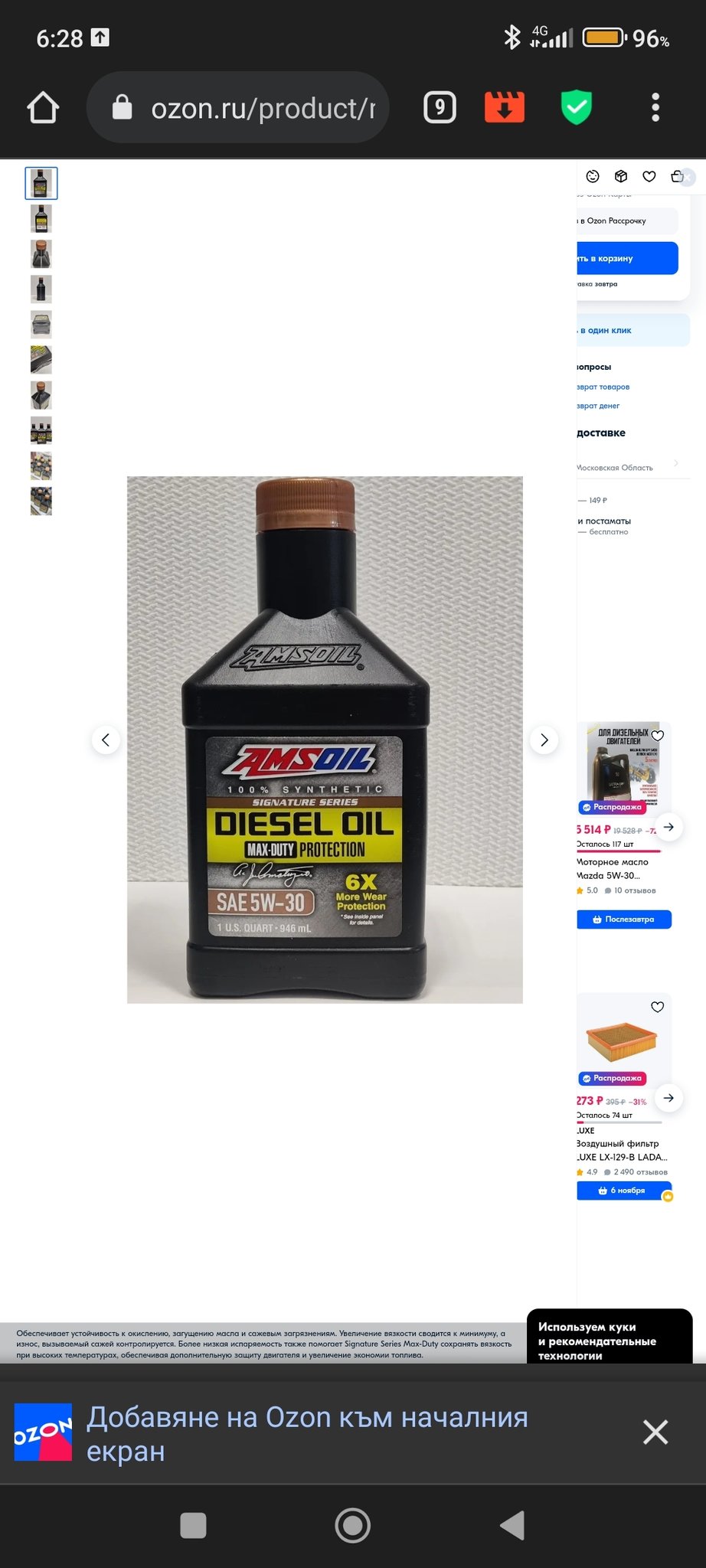Image resolution: width=706 pixels, height=1568 pixels.
Task: Show the previous product photo
Action: tap(106, 740)
